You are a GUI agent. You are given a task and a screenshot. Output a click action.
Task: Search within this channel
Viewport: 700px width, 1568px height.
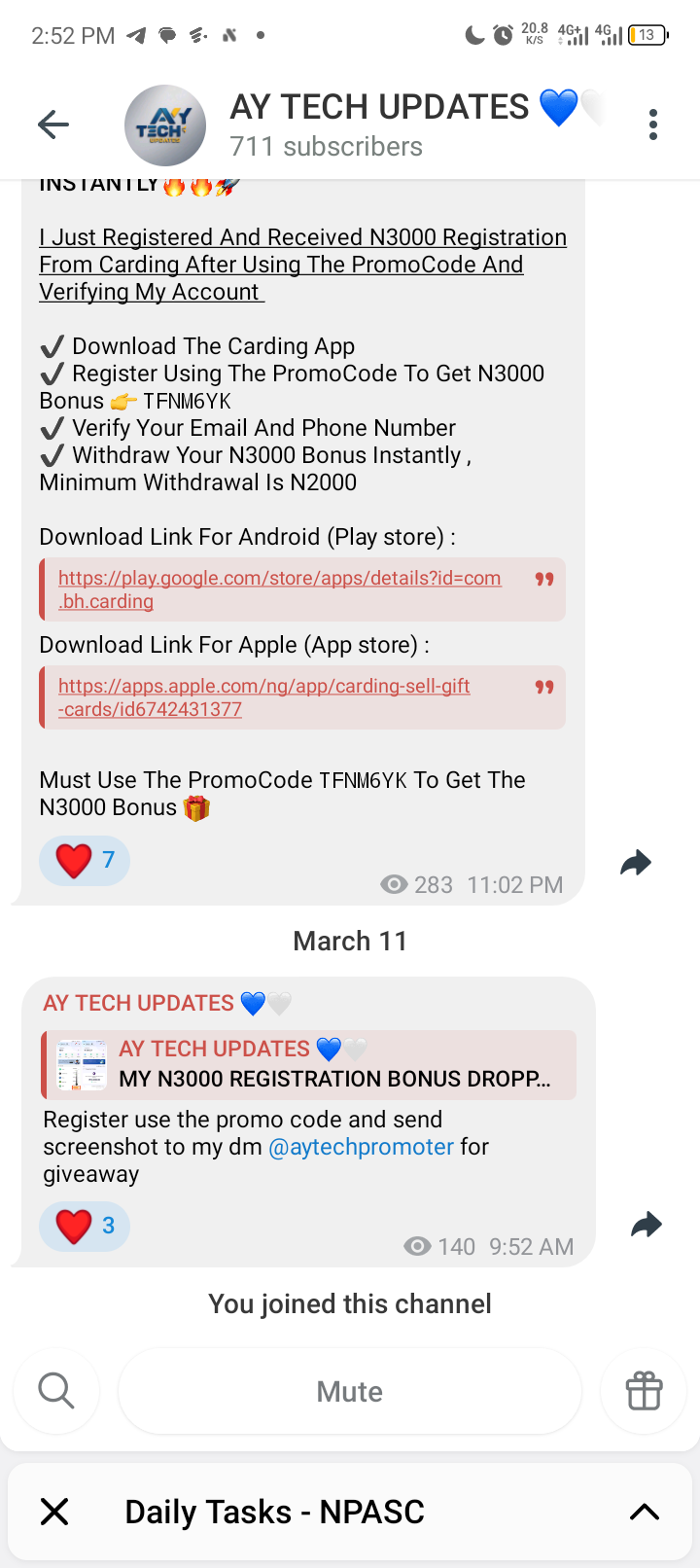56,1391
